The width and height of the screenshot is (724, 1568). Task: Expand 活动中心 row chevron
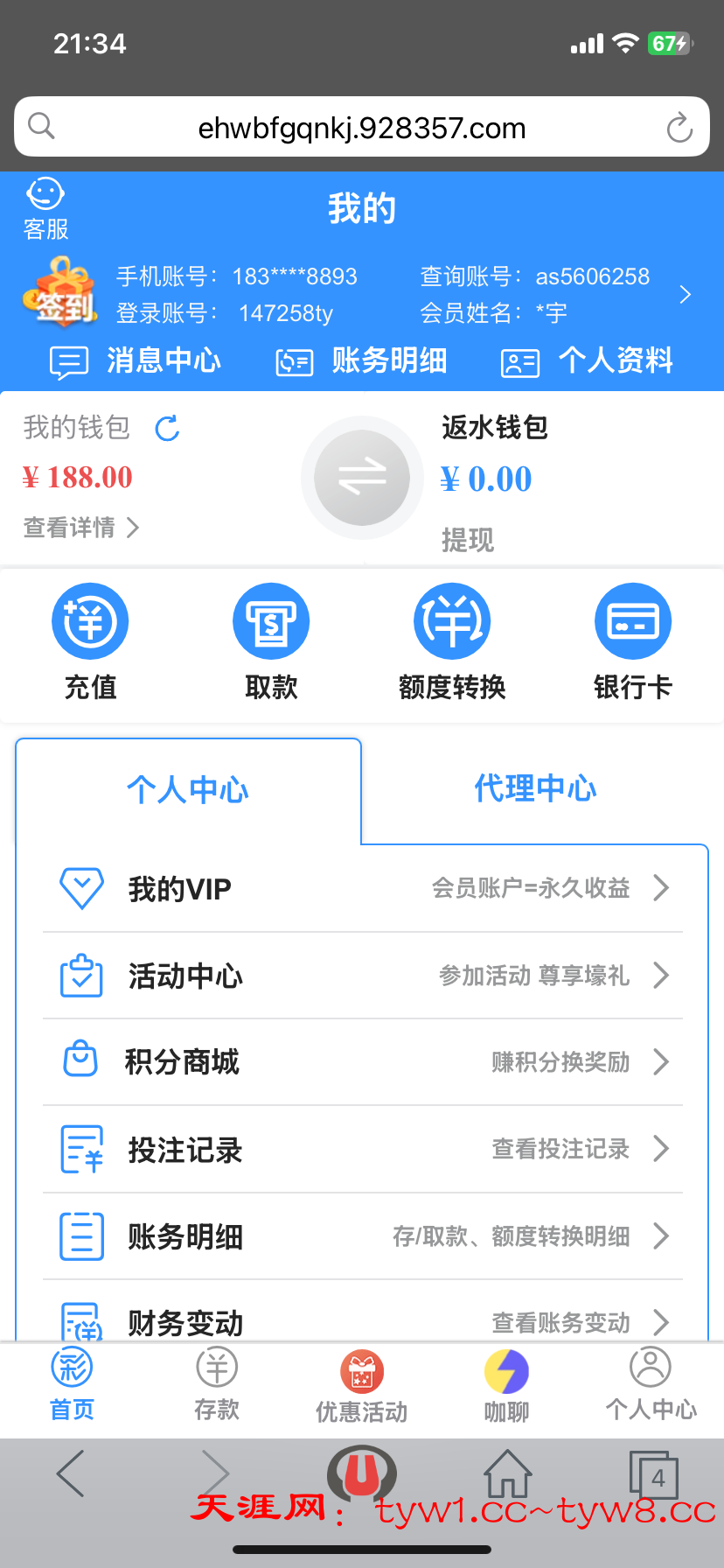(662, 975)
